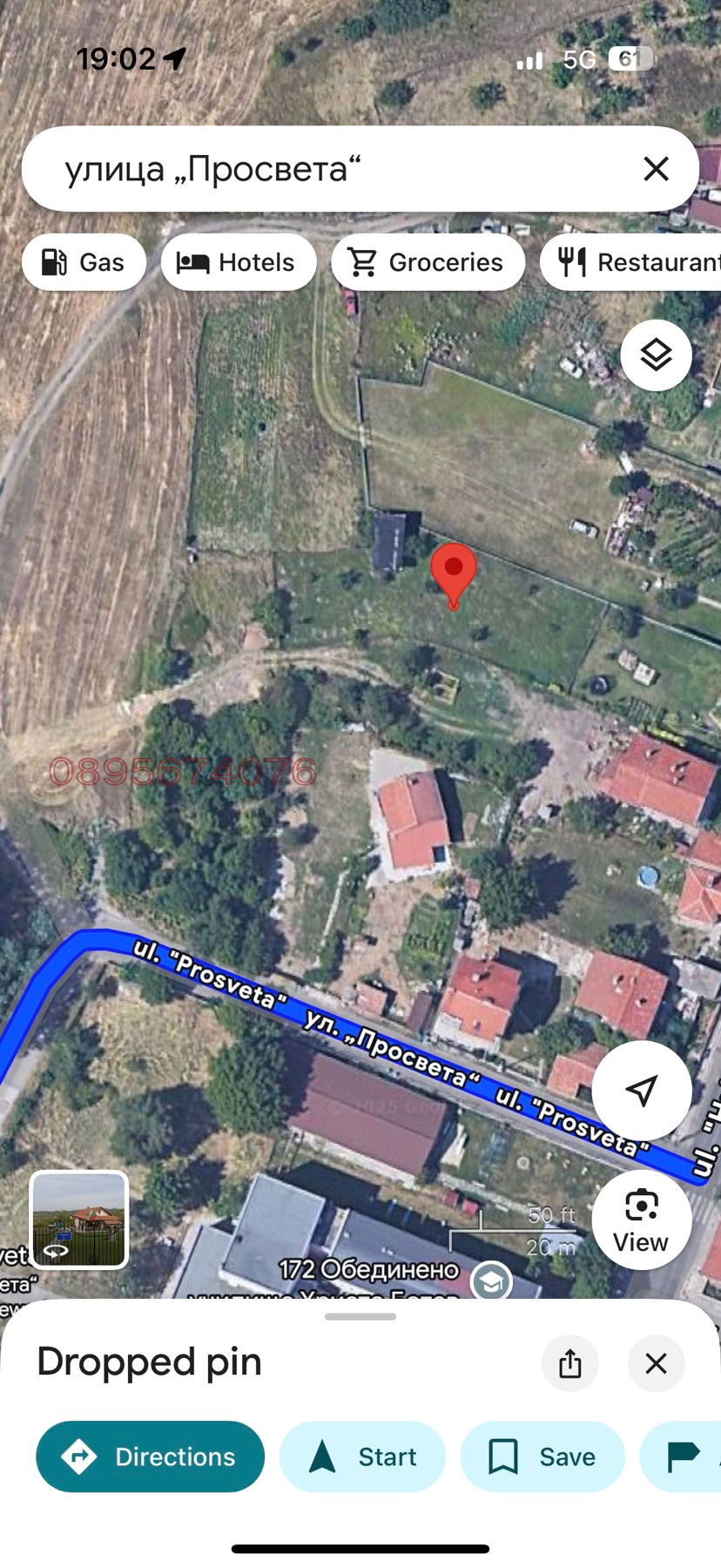
Task: Filter nearby places by Hotels
Action: (x=238, y=262)
